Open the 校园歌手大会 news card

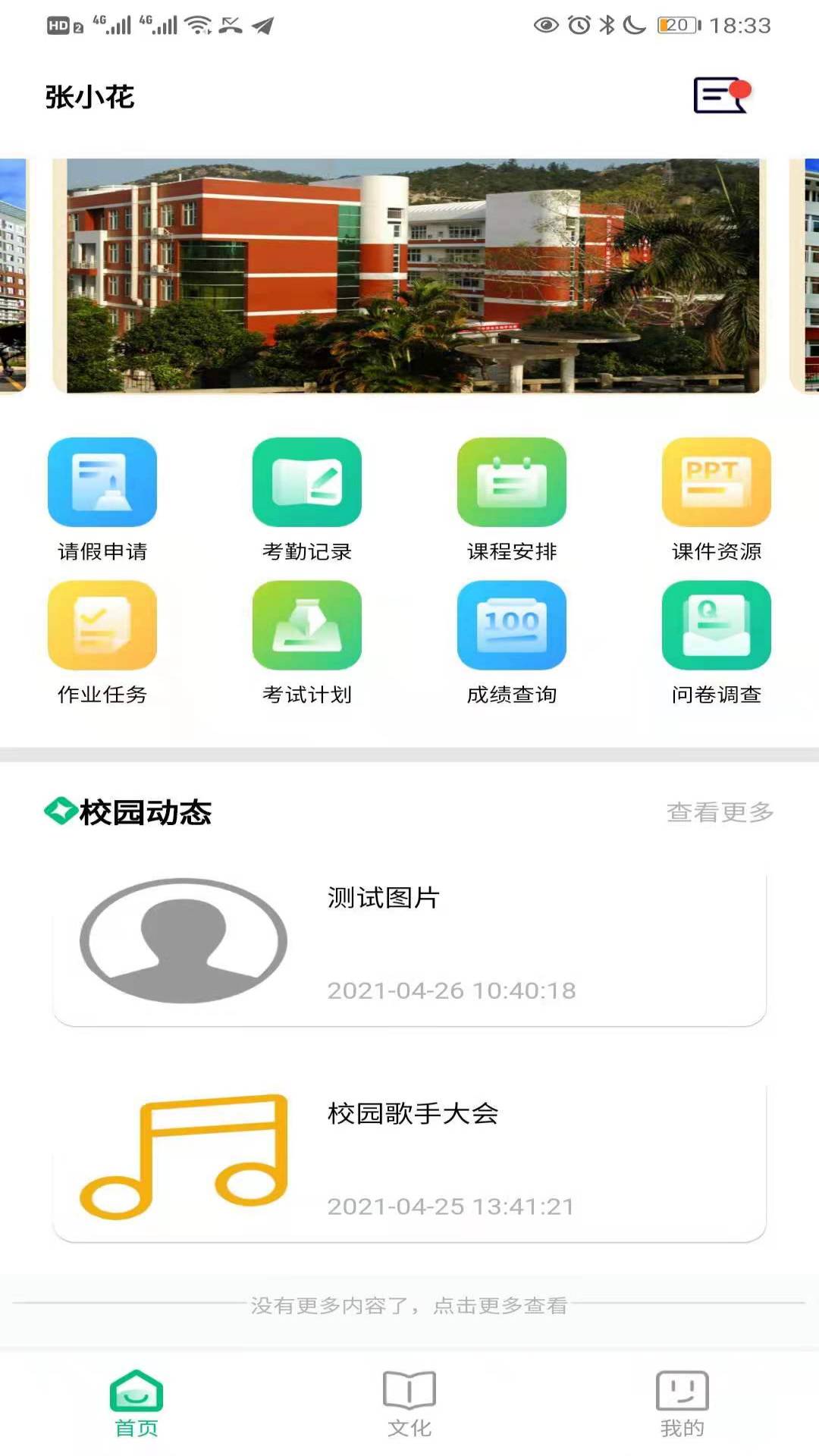pyautogui.click(x=409, y=1159)
